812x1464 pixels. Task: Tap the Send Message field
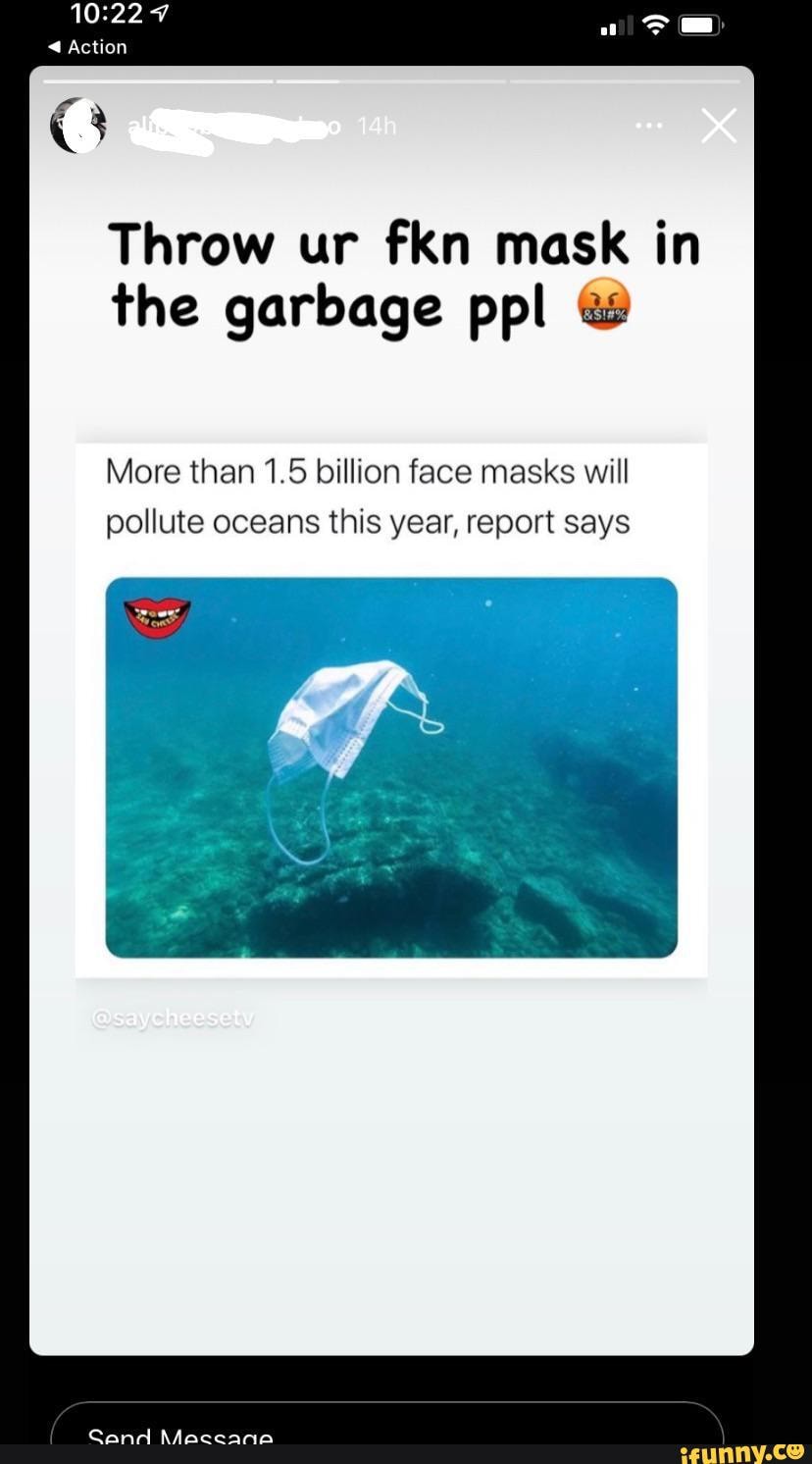click(386, 1433)
